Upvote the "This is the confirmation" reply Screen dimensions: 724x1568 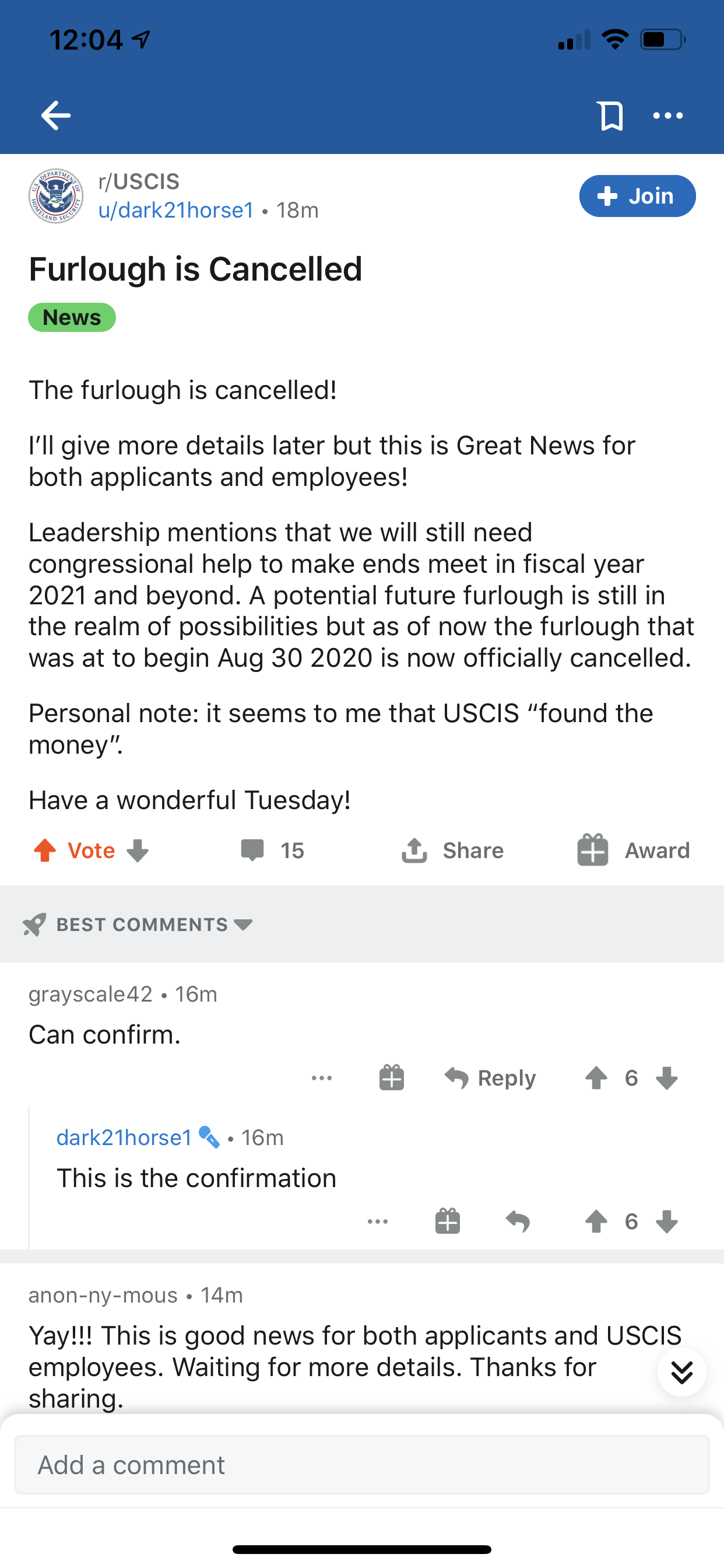596,1221
